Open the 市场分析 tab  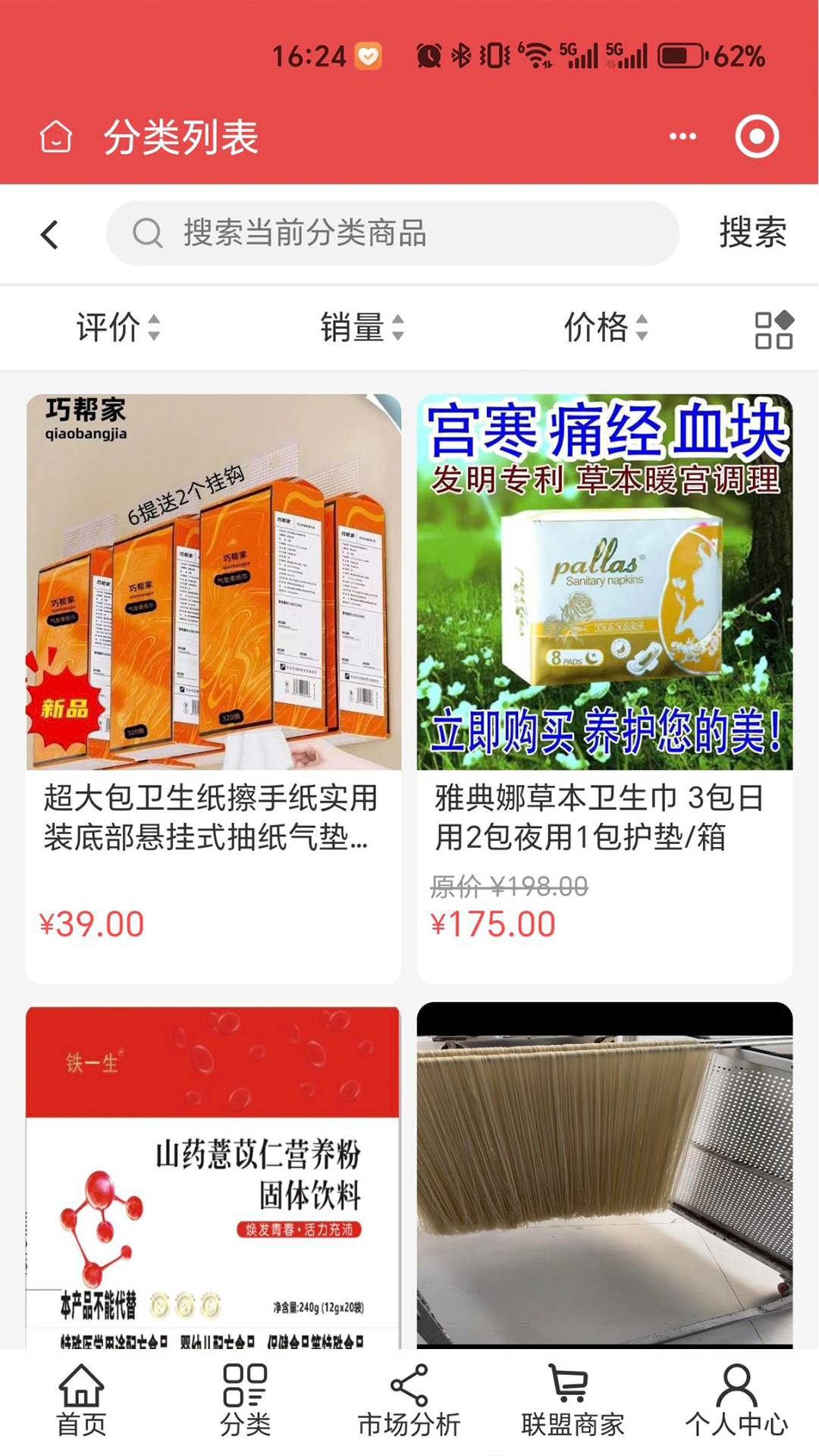pyautogui.click(x=409, y=1401)
